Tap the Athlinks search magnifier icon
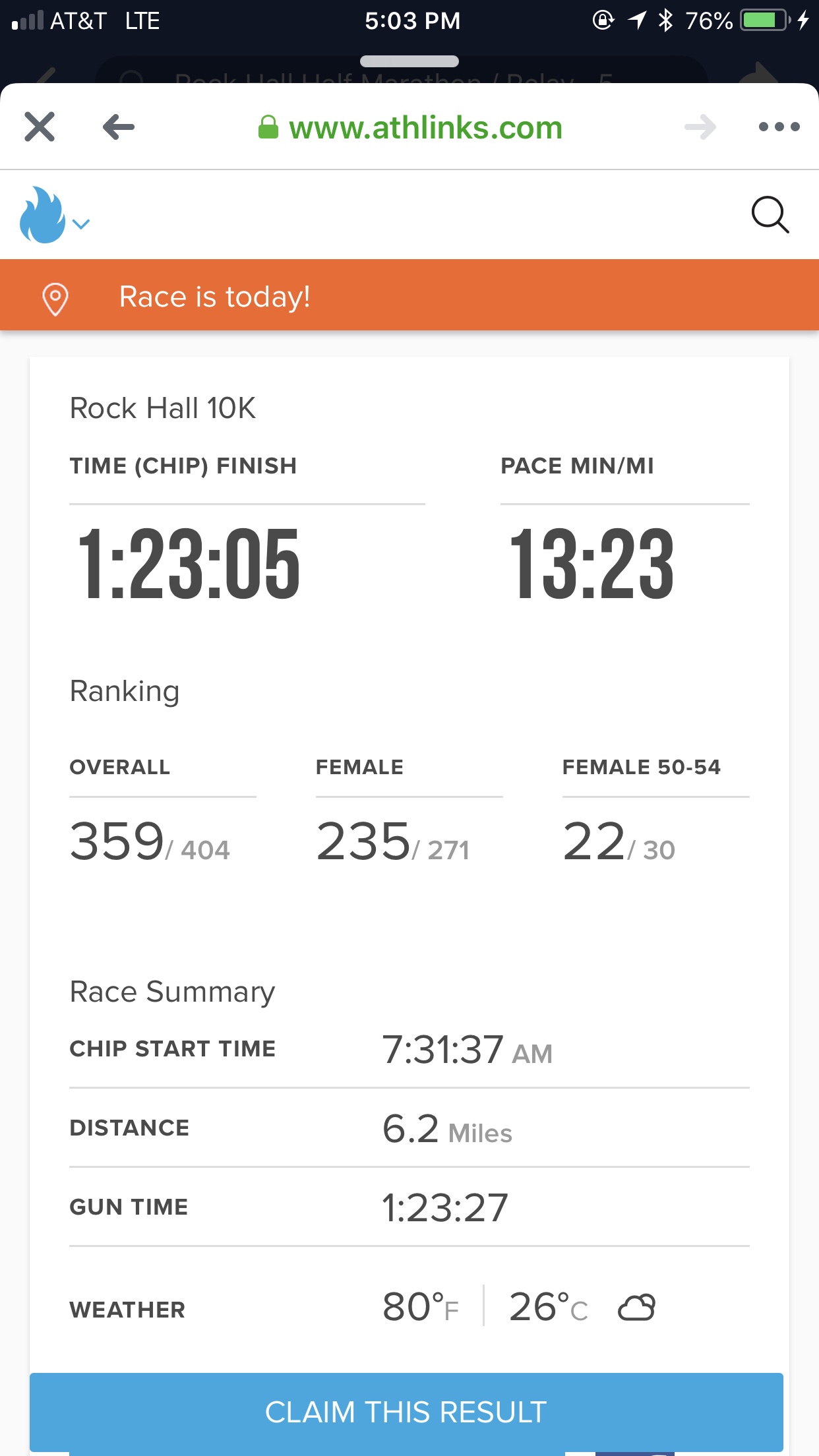Viewport: 819px width, 1456px height. click(x=770, y=215)
